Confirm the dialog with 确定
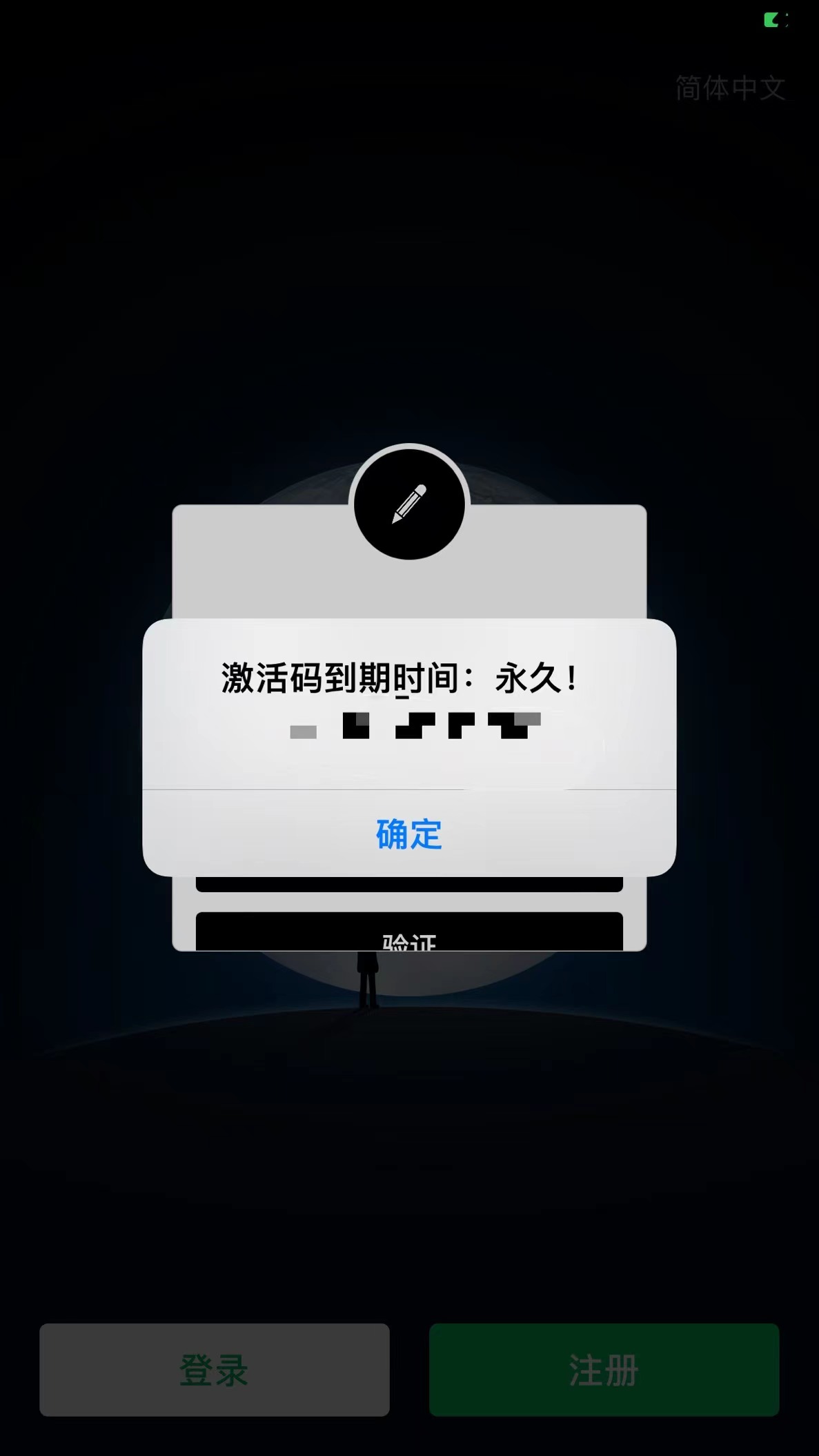 coord(409,834)
